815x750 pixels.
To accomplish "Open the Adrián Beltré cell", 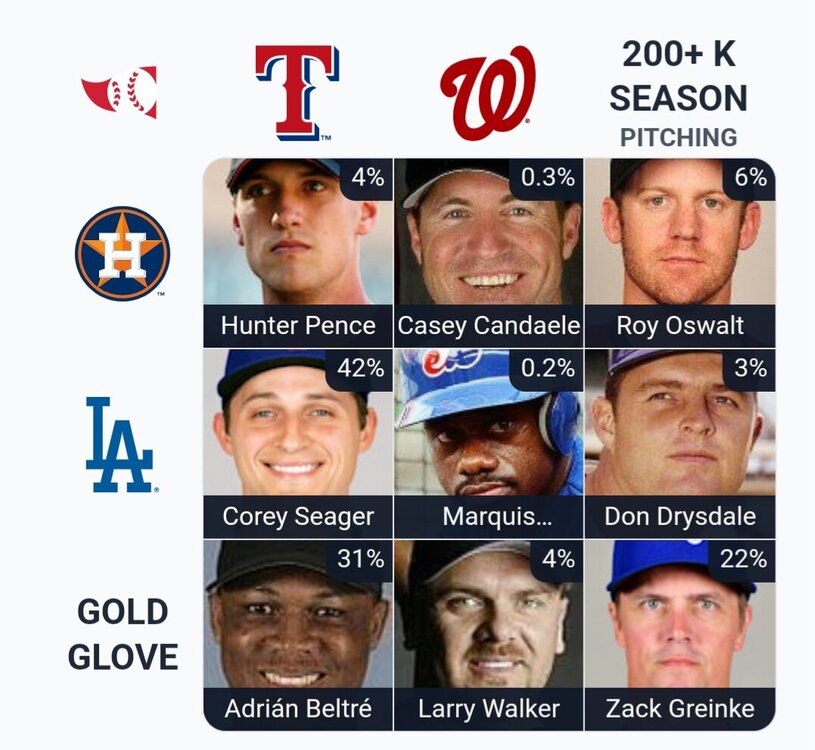I will (298, 634).
